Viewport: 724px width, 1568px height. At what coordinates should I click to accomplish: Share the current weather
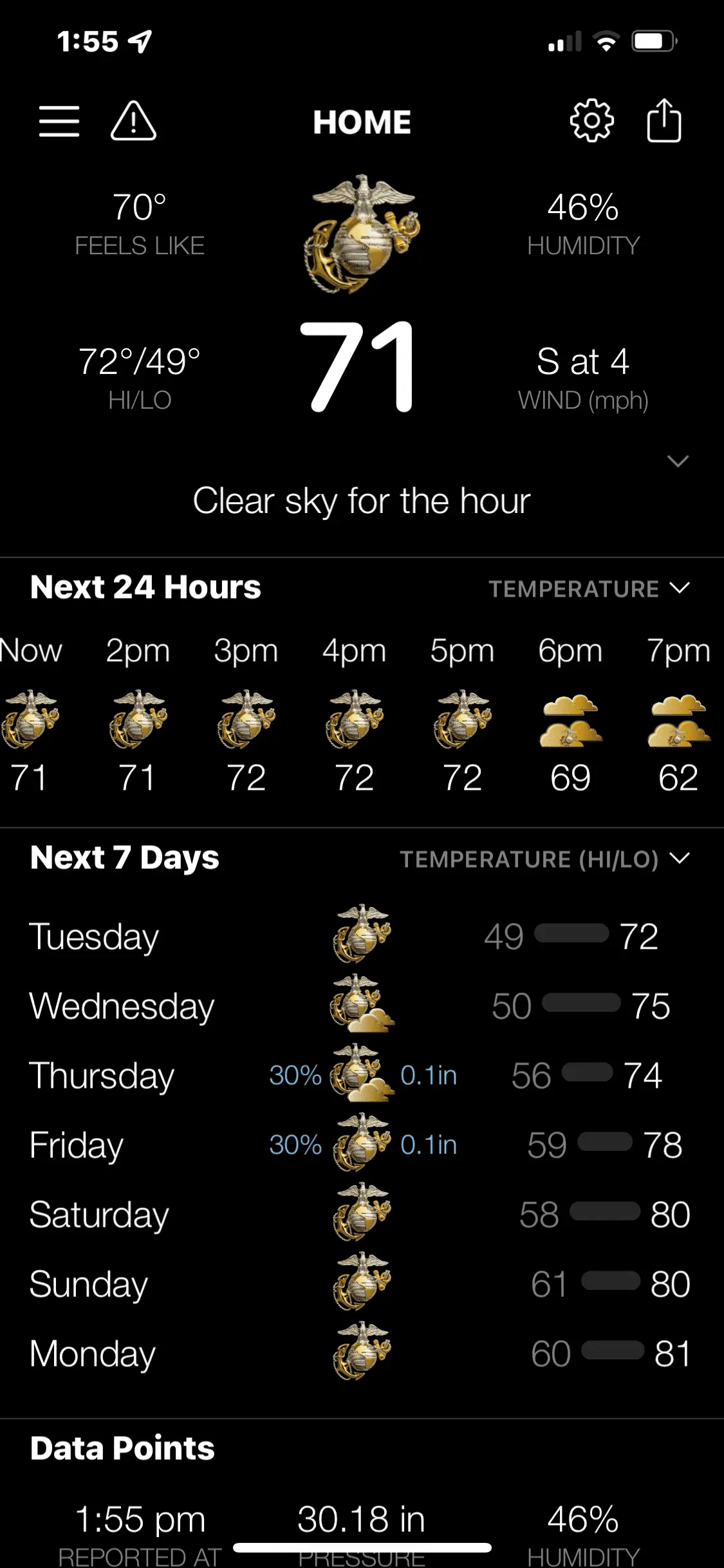(x=664, y=121)
